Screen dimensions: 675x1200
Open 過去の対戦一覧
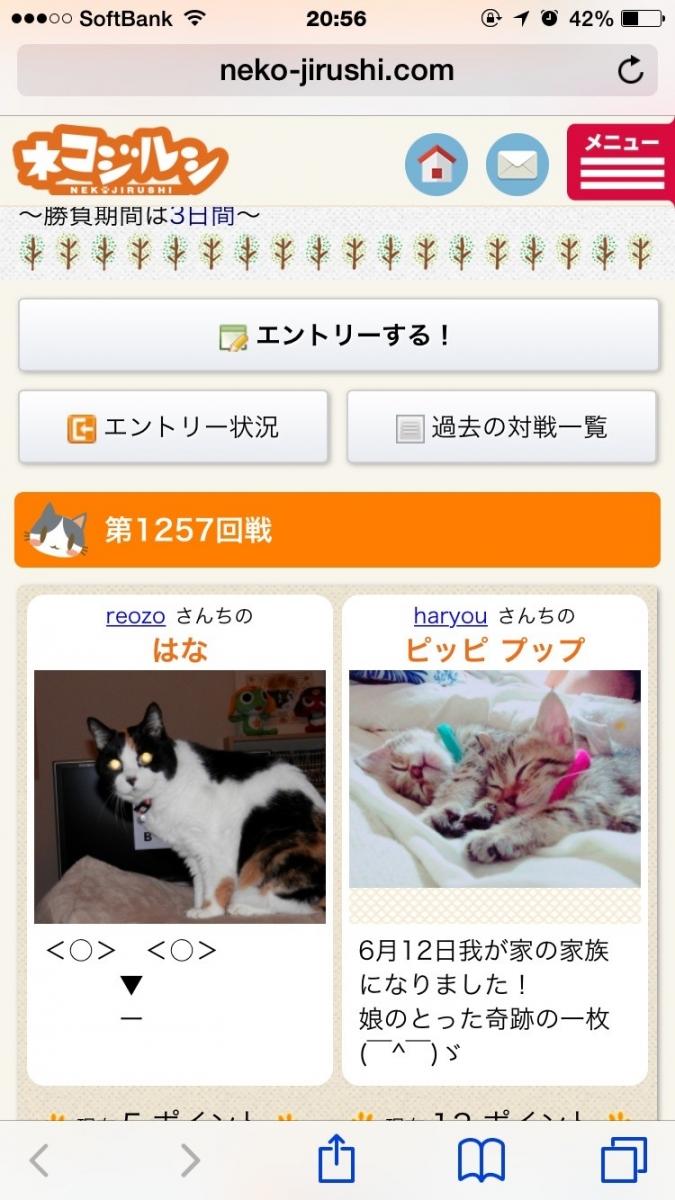point(502,427)
